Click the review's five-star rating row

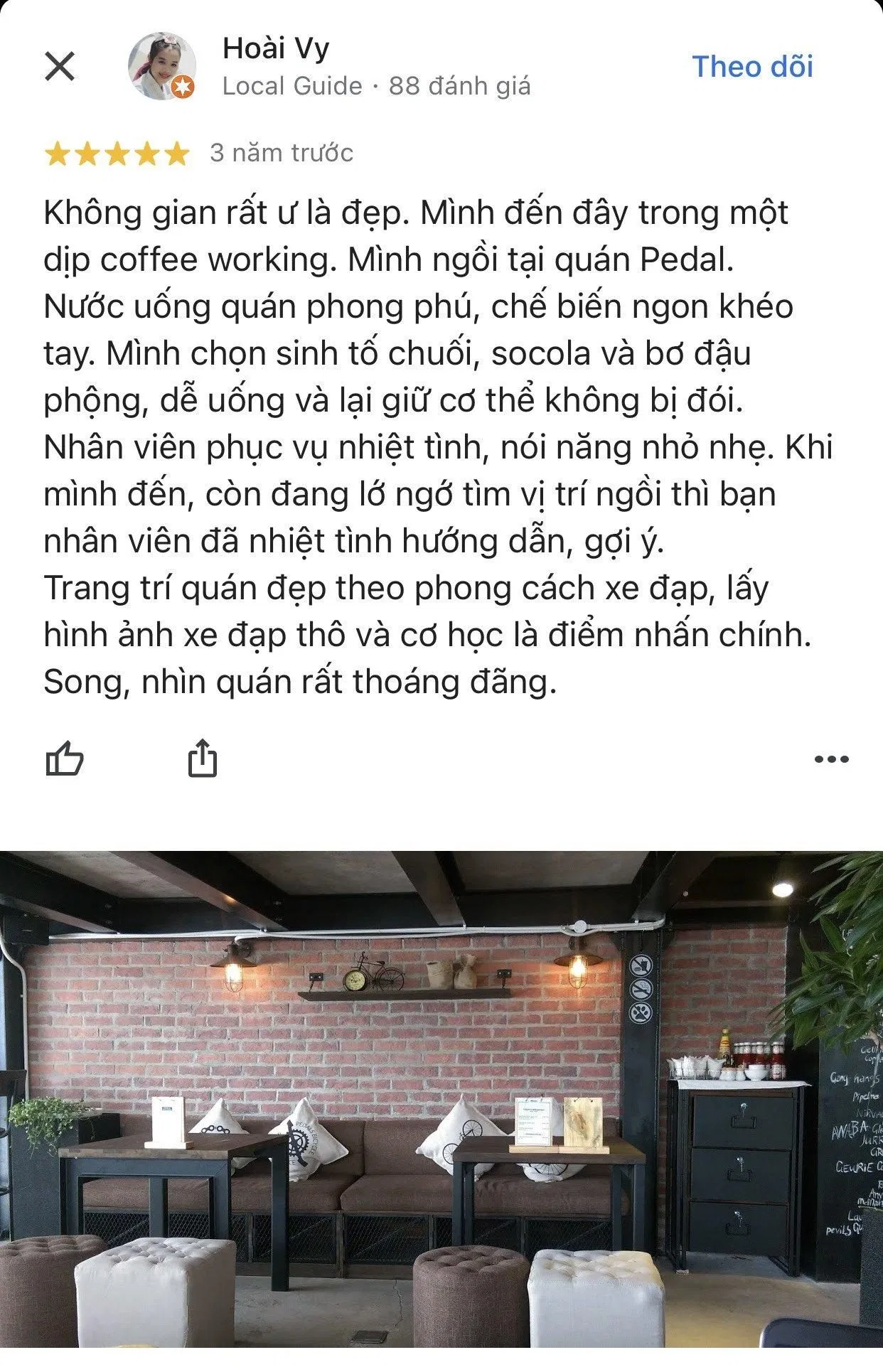point(117,151)
